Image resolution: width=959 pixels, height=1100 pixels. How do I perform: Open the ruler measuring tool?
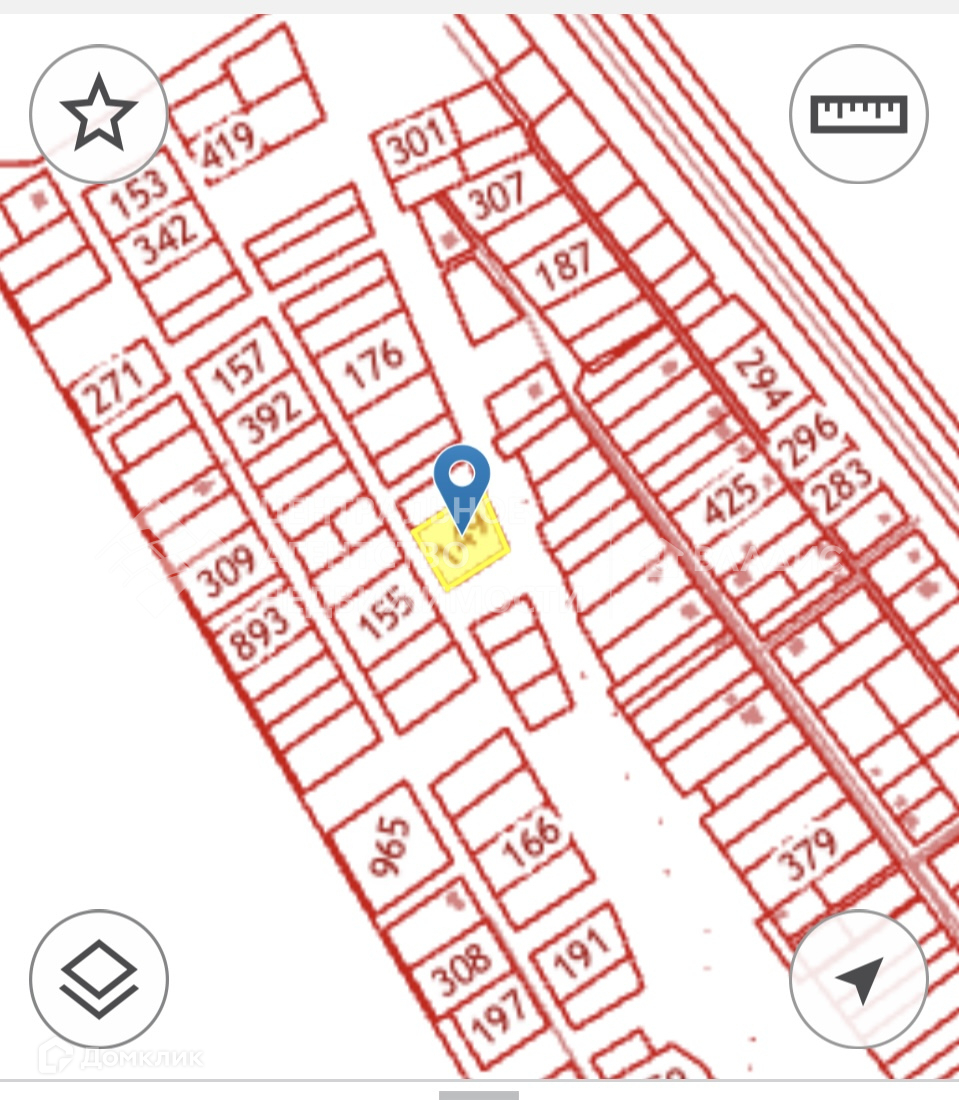pos(859,114)
